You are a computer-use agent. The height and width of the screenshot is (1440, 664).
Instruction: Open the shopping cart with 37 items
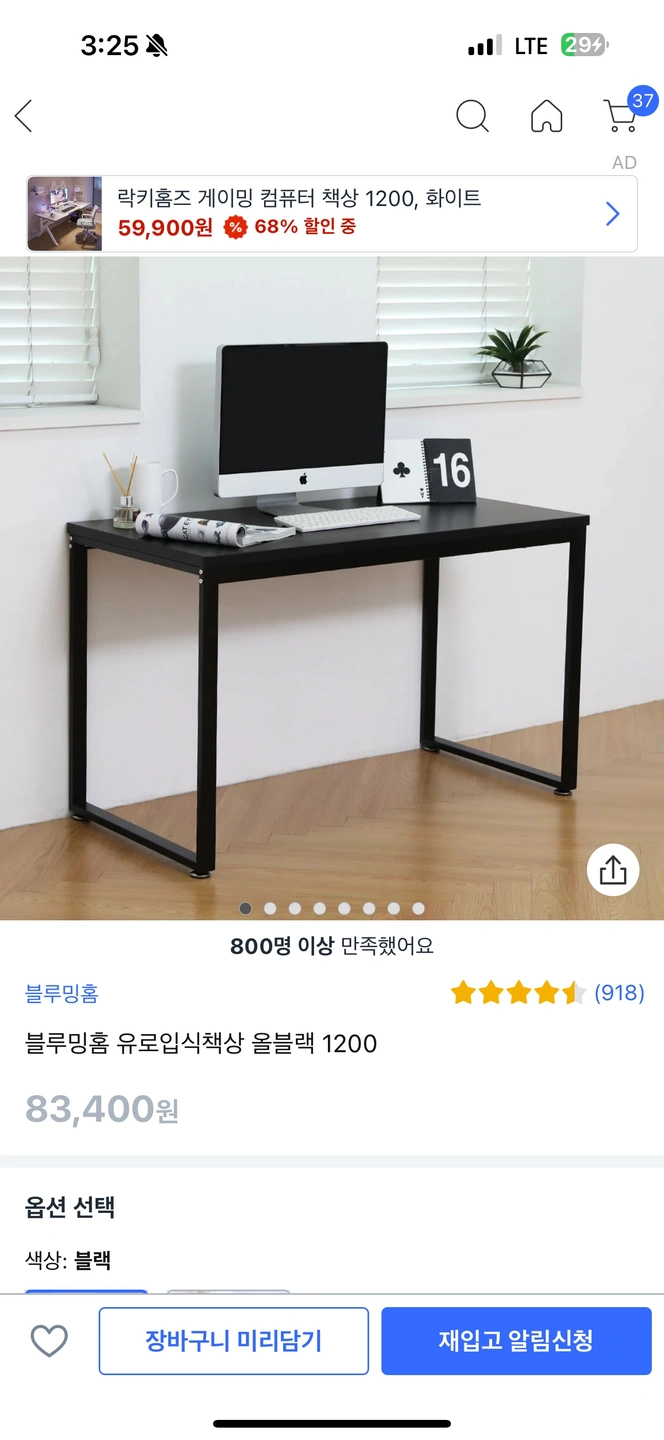(x=622, y=114)
